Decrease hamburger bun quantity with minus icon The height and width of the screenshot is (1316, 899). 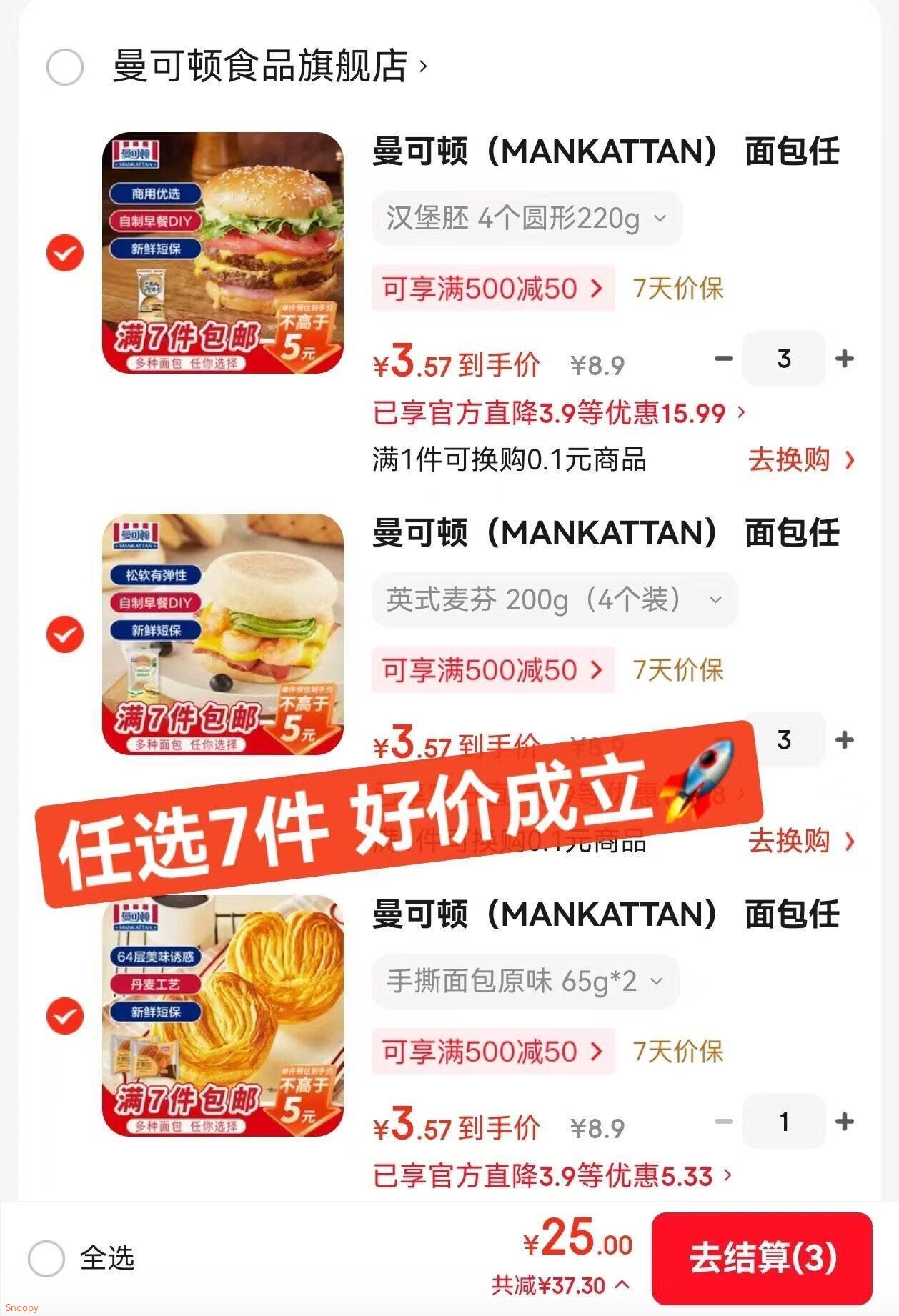pos(725,358)
